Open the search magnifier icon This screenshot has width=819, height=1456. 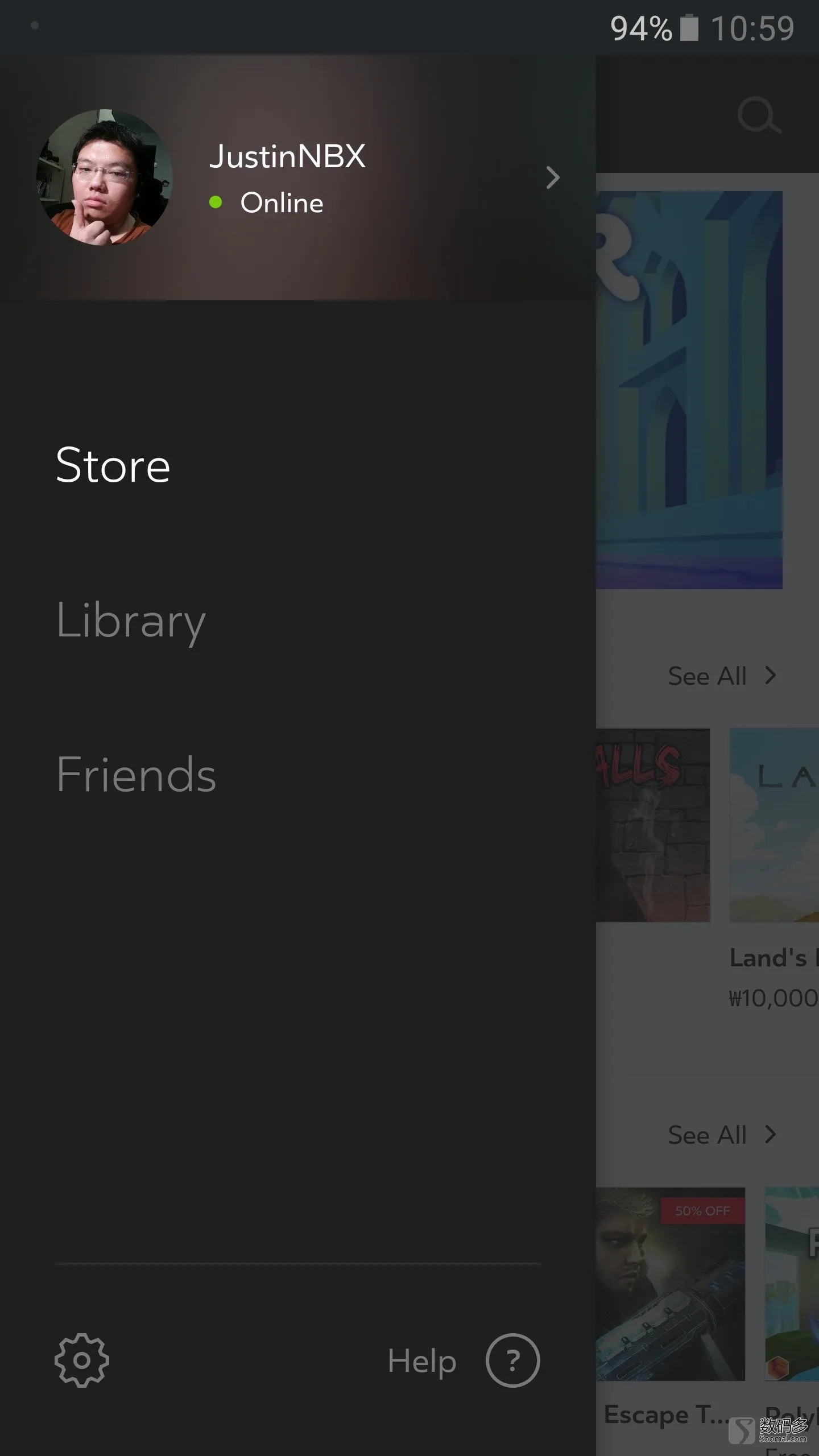click(759, 115)
